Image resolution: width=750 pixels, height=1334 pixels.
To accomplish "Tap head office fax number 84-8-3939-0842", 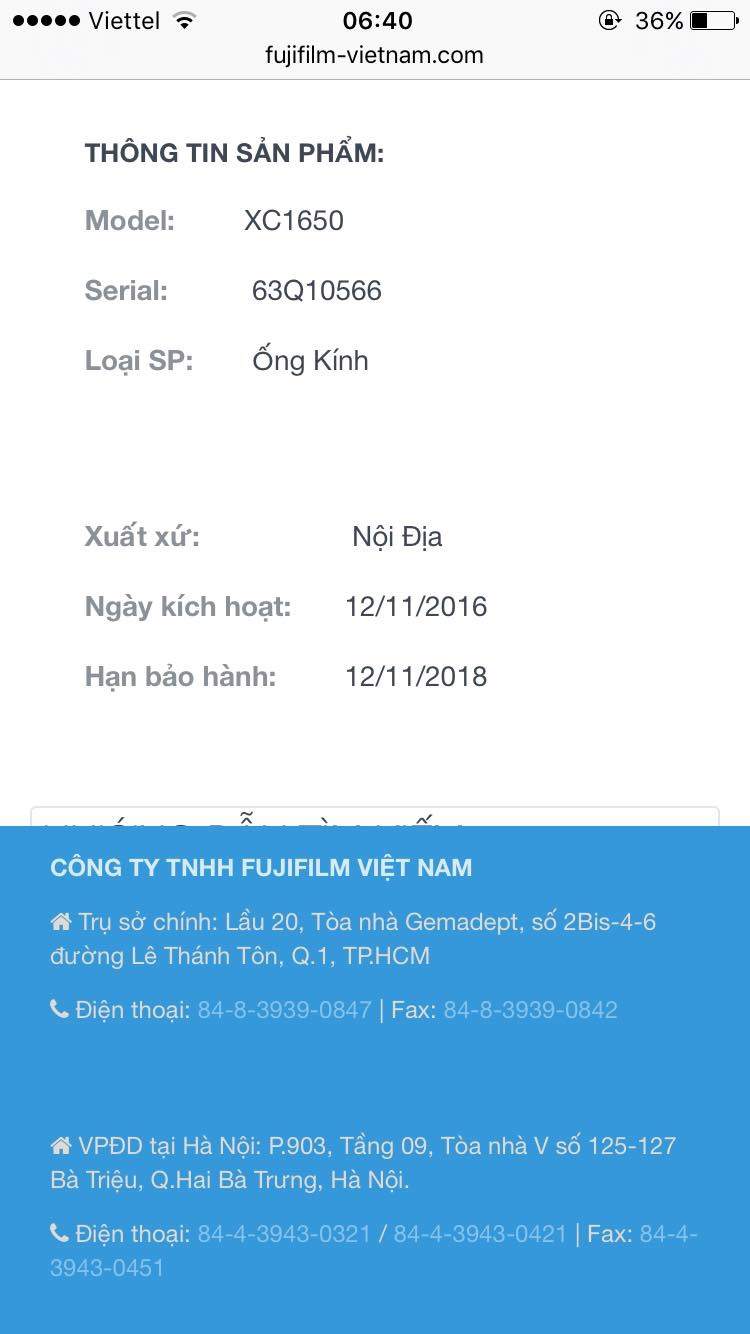I will [x=530, y=1010].
